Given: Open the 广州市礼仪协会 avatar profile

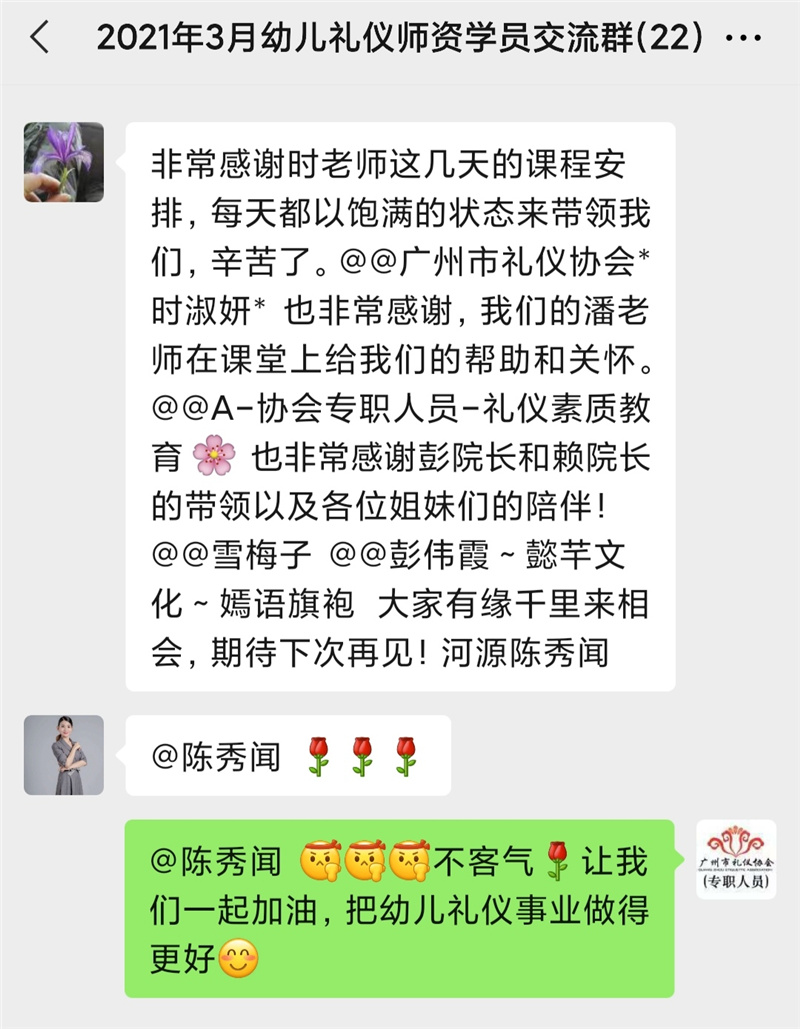Looking at the screenshot, I should click(x=736, y=859).
